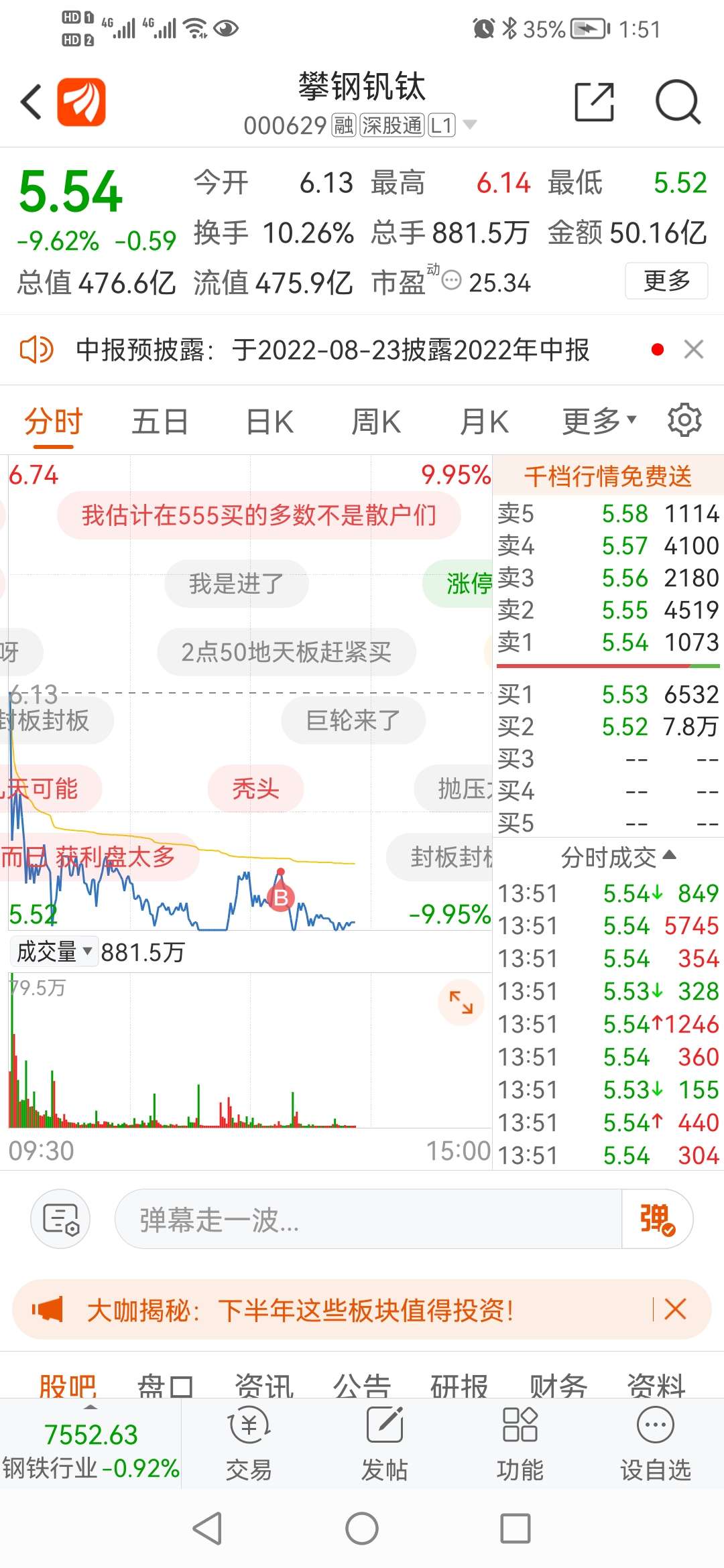Add stock via 设自选
The width and height of the screenshot is (724, 1568).
(655, 1443)
